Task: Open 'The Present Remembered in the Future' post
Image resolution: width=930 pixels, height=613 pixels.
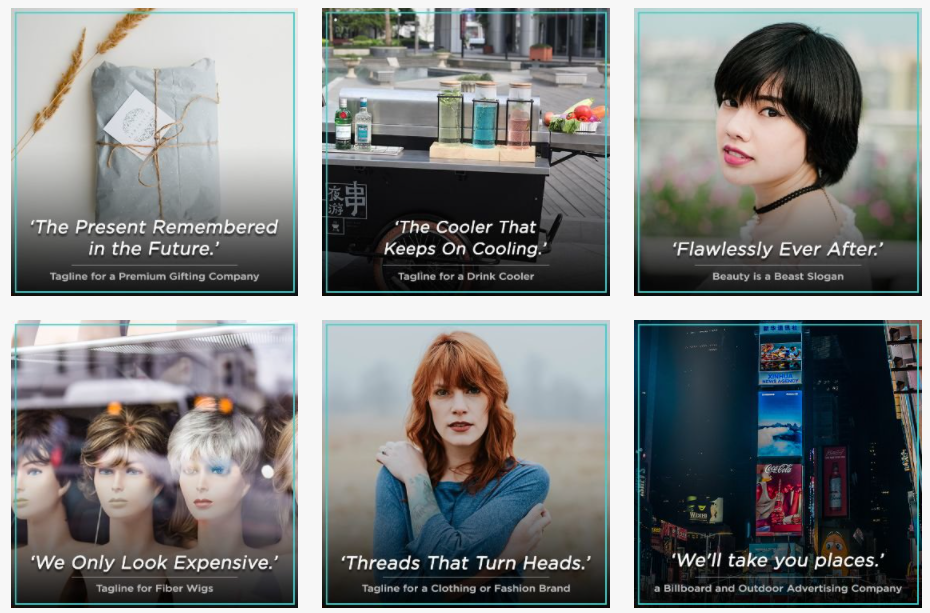Action: [x=154, y=152]
